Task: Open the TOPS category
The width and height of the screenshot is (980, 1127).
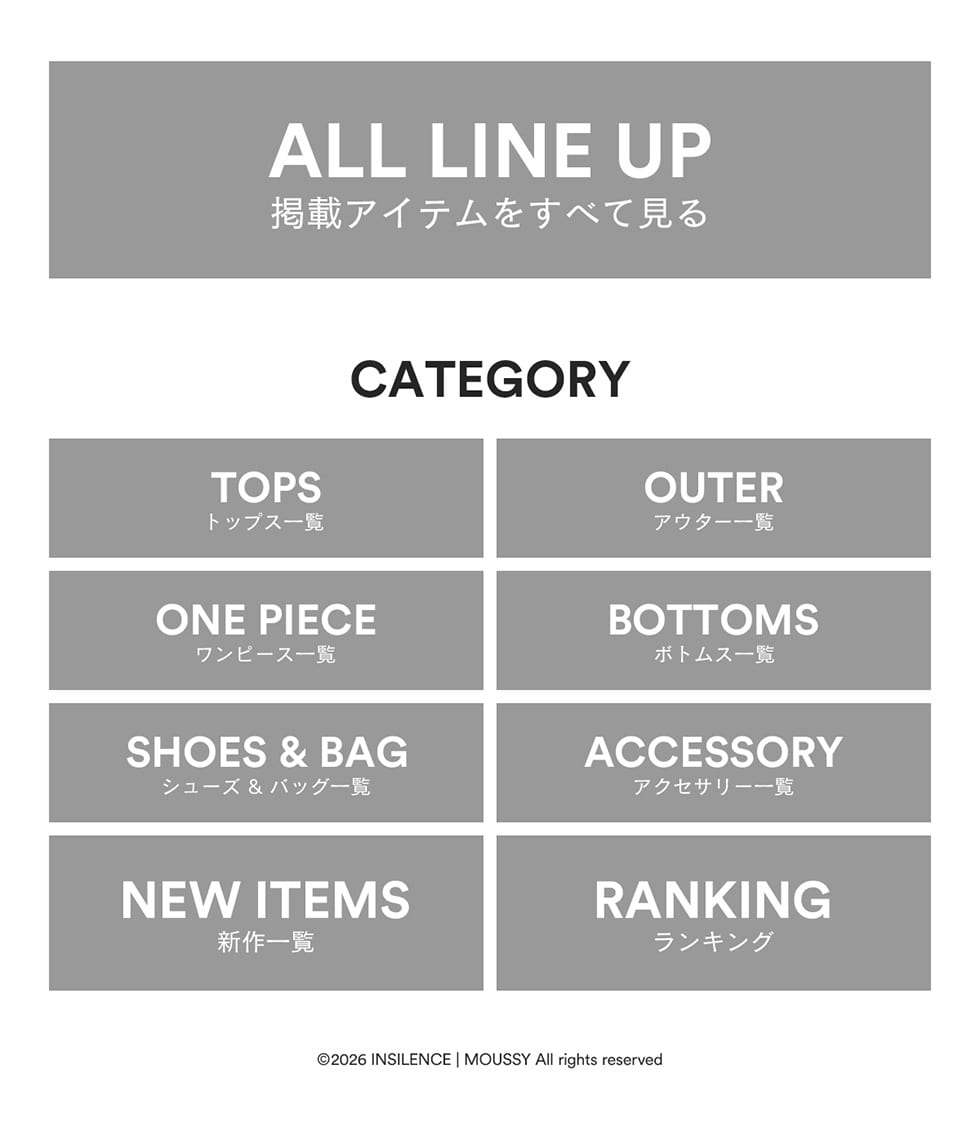Action: pyautogui.click(x=266, y=498)
